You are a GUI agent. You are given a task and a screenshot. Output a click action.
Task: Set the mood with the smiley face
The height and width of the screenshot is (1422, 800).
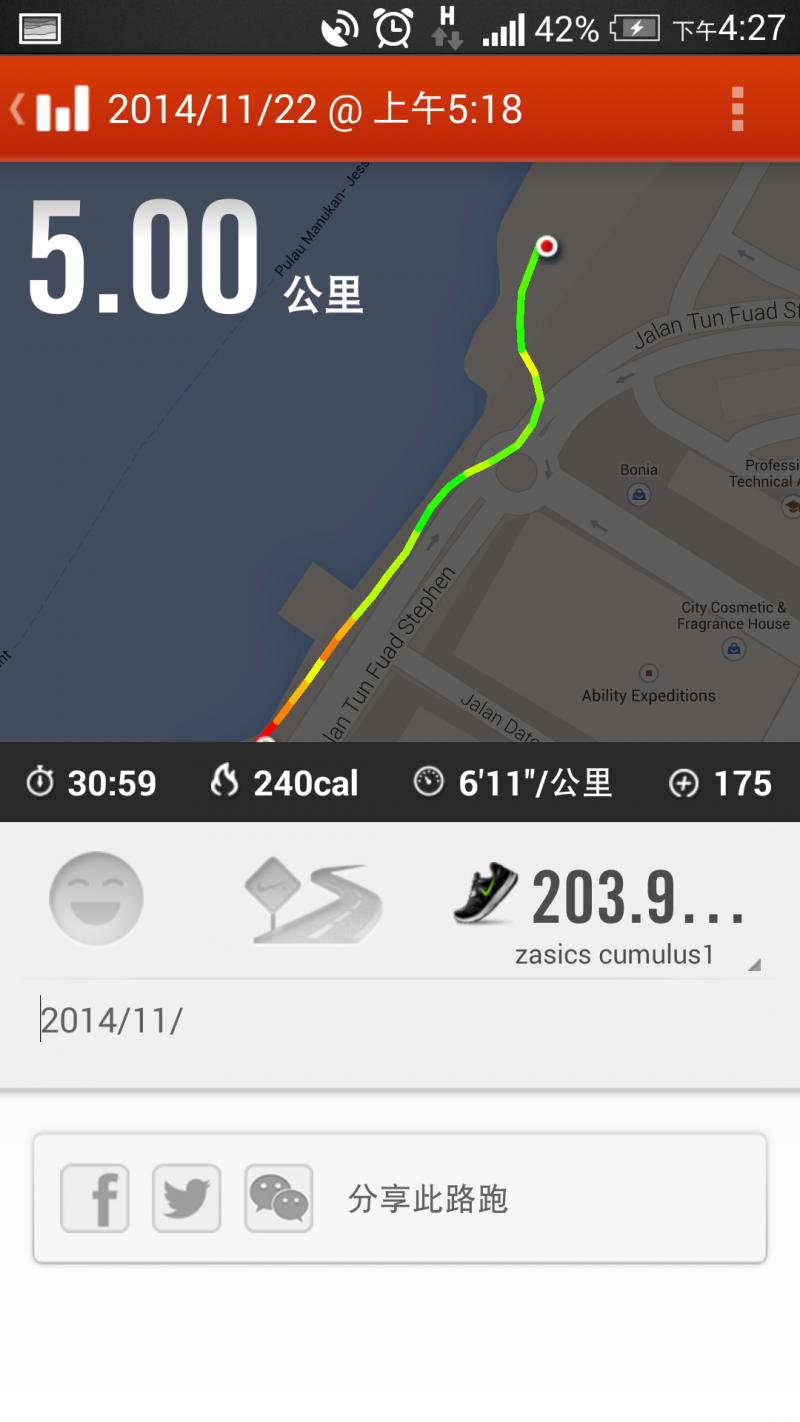coord(96,898)
